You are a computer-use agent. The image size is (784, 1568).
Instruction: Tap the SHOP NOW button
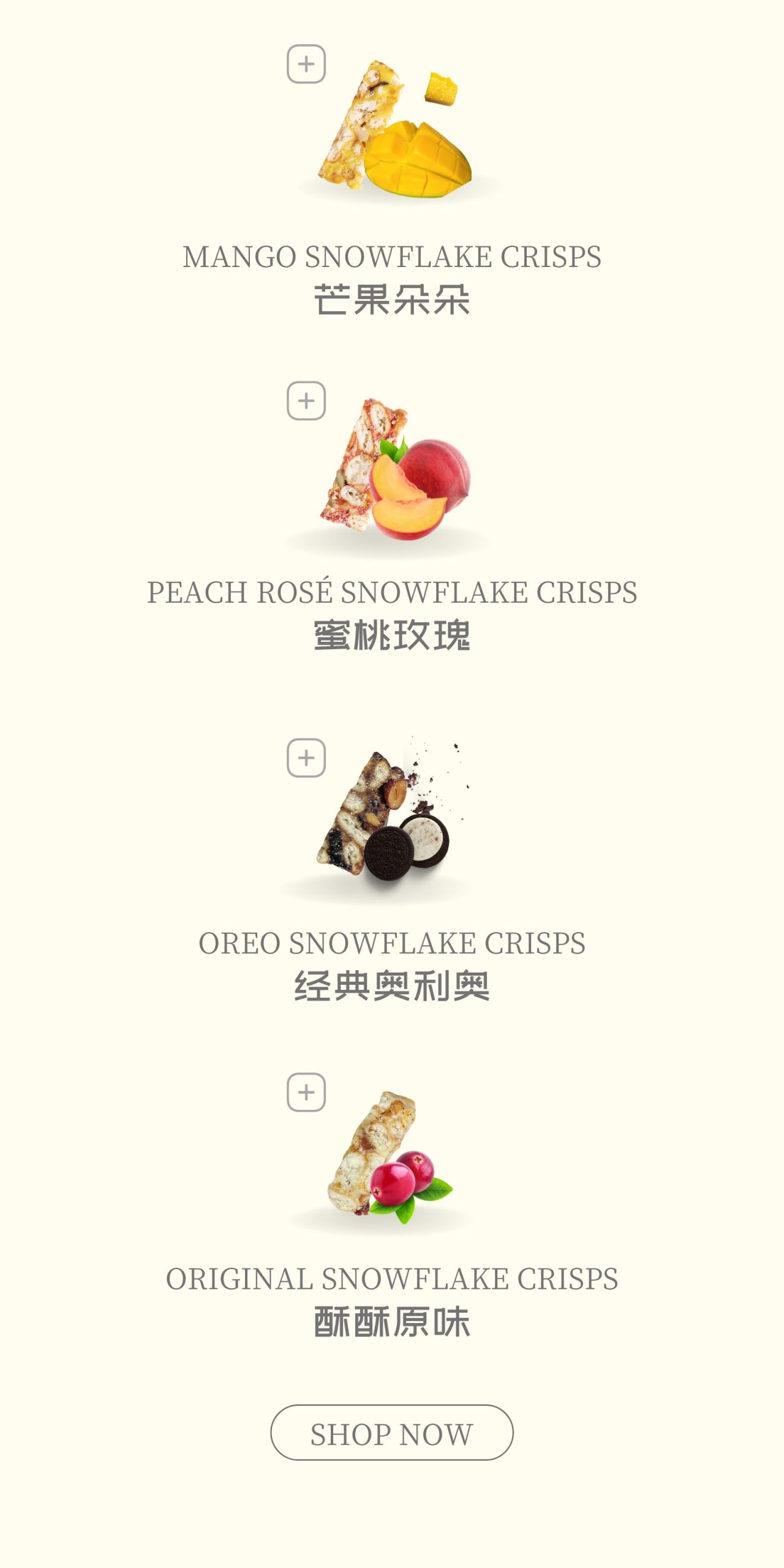392,1433
